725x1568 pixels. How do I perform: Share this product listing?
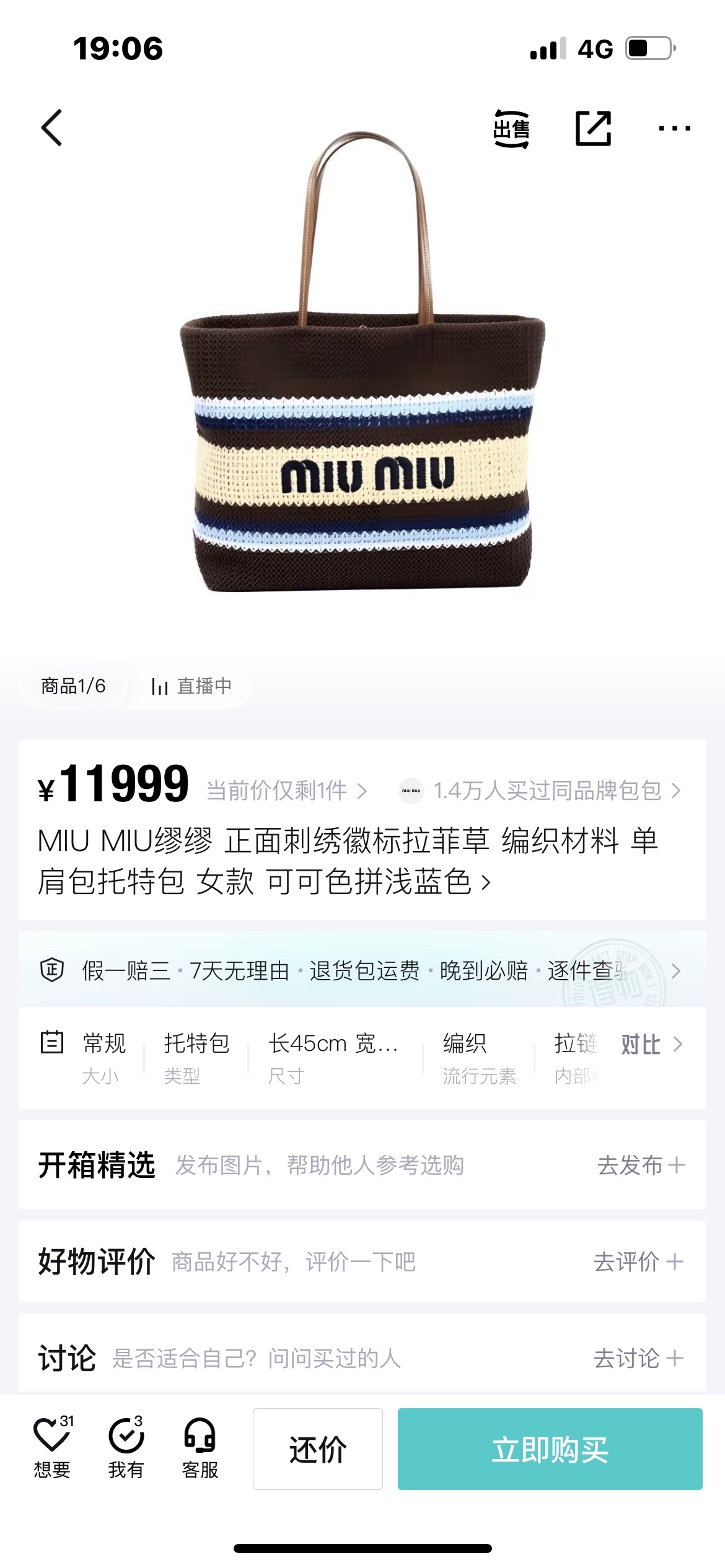594,128
